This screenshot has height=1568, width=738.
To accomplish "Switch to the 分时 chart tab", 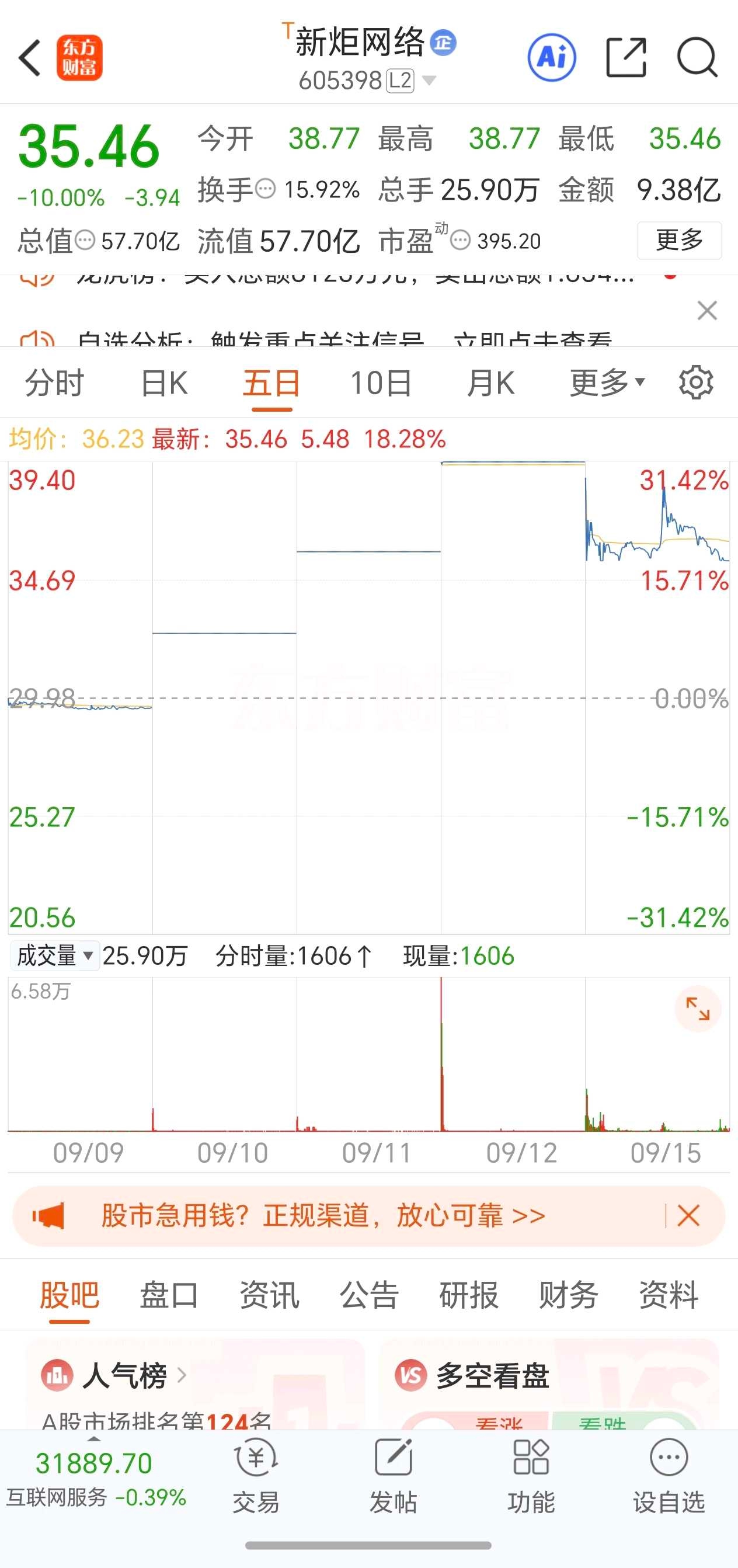I will (x=54, y=384).
